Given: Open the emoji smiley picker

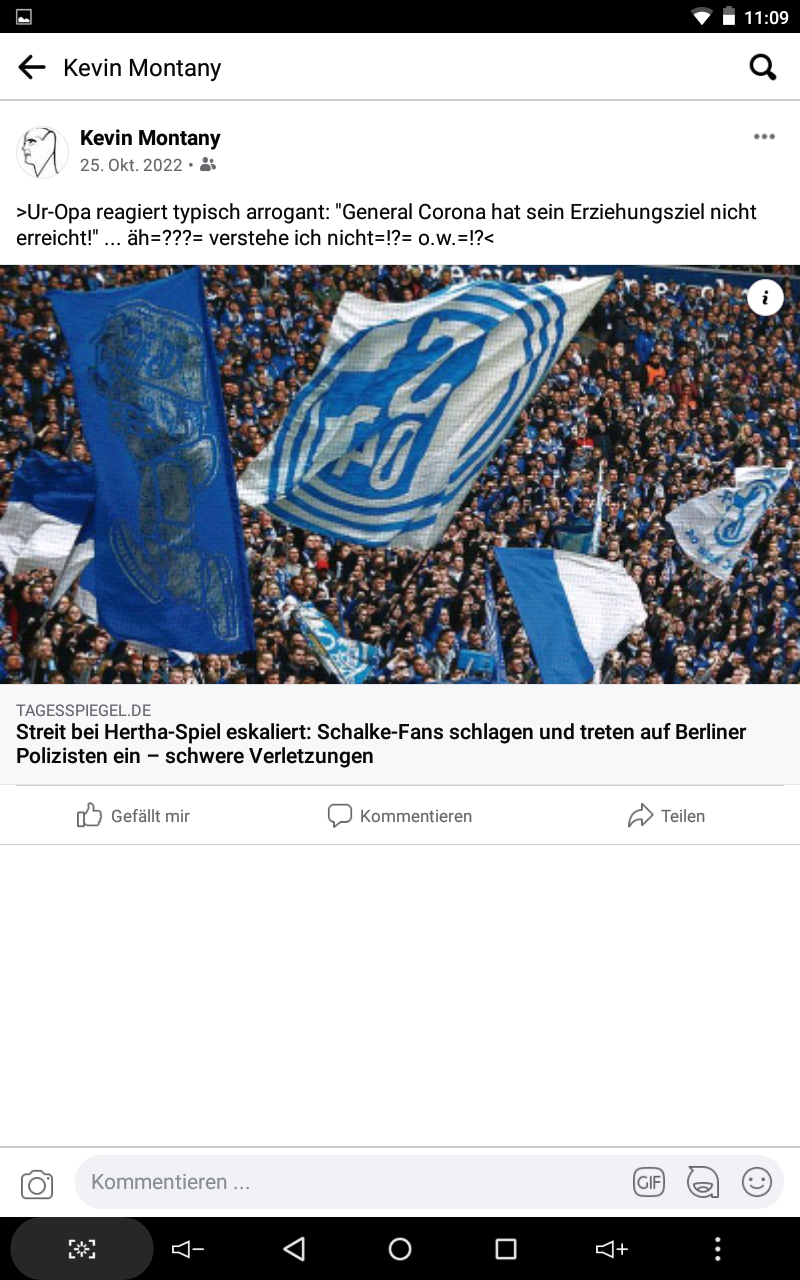Looking at the screenshot, I should [x=757, y=1182].
